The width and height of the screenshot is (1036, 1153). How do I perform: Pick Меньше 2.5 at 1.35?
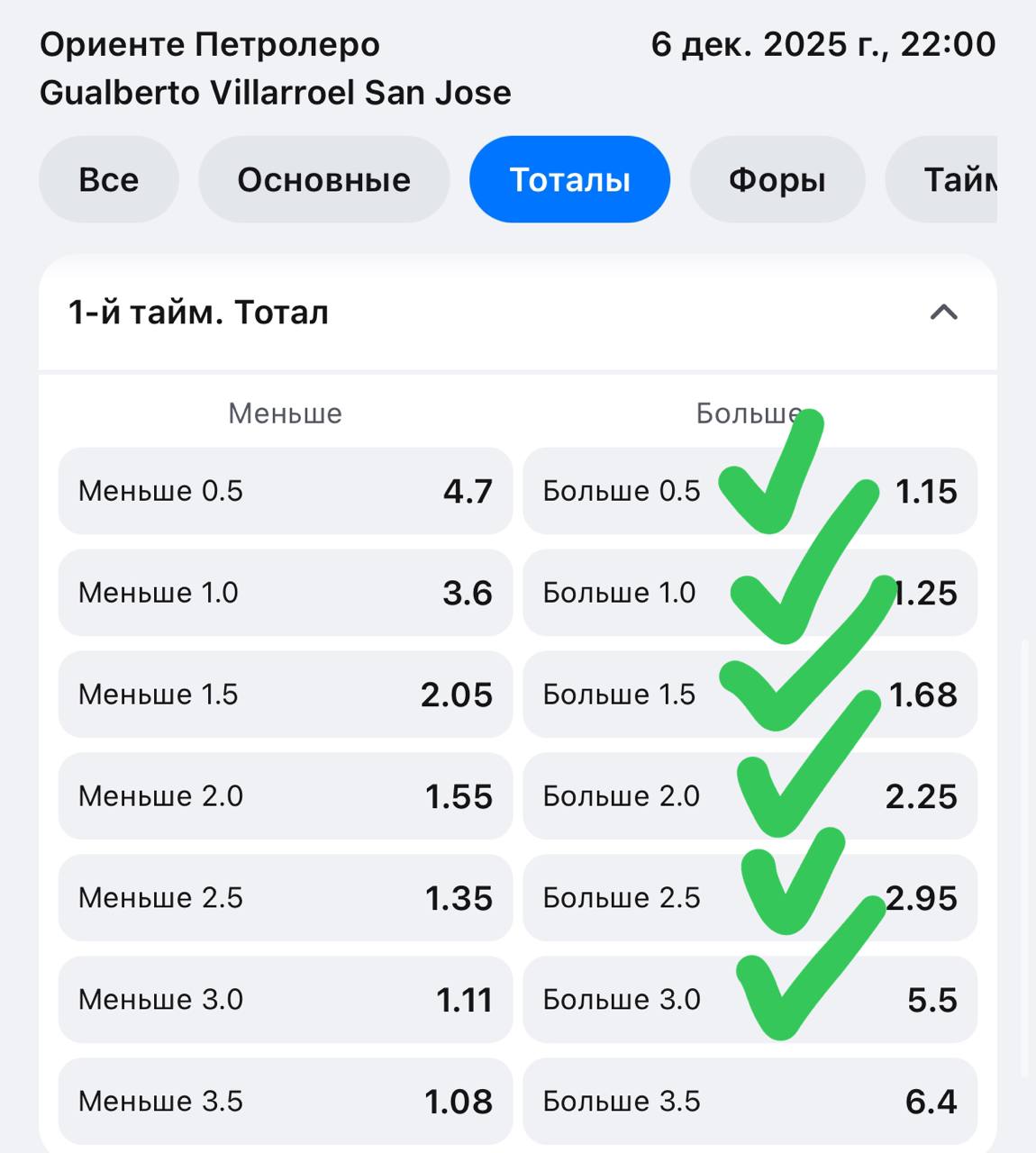click(x=285, y=898)
